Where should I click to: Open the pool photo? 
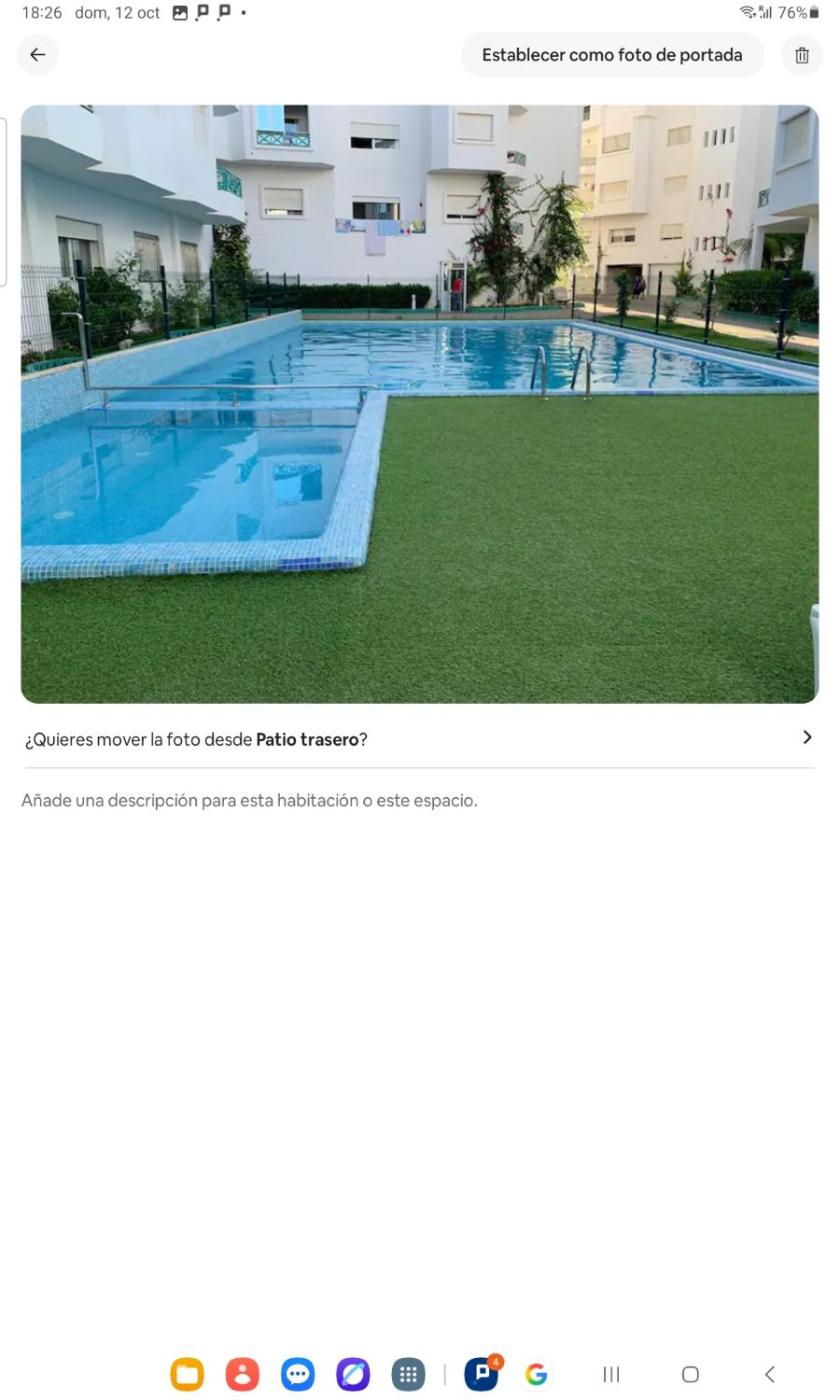coord(419,404)
